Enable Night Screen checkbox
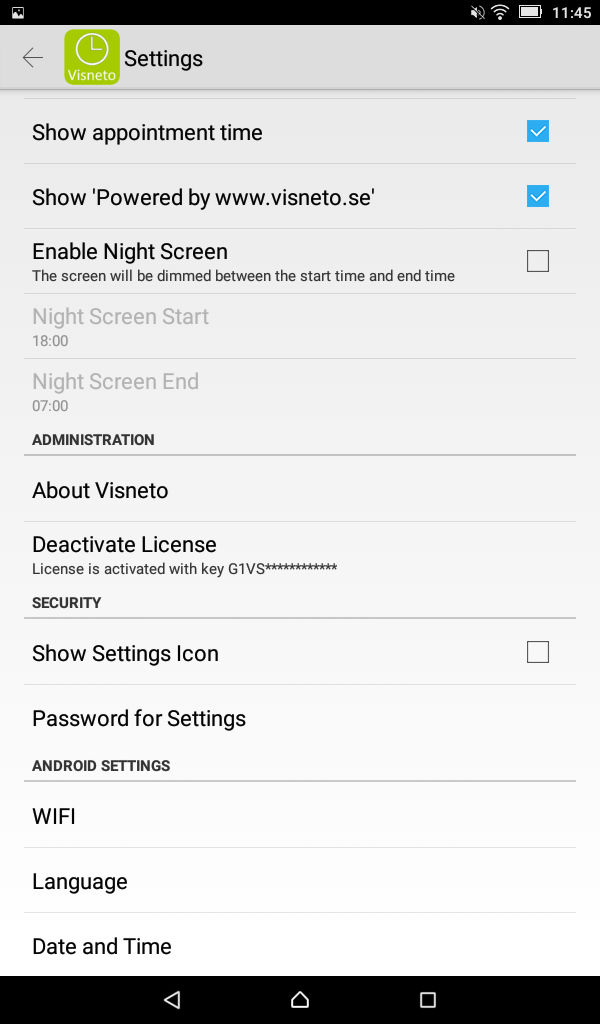 click(537, 261)
